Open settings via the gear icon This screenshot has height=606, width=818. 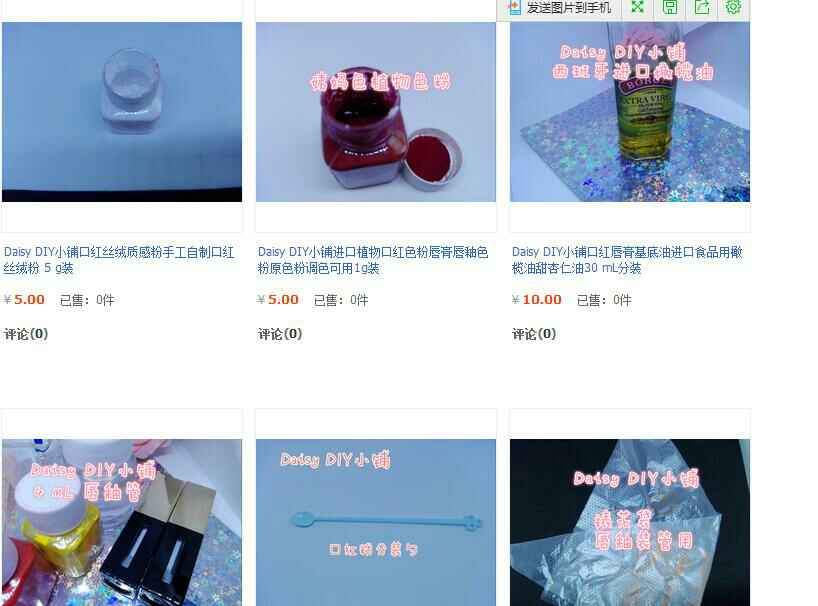pos(733,8)
